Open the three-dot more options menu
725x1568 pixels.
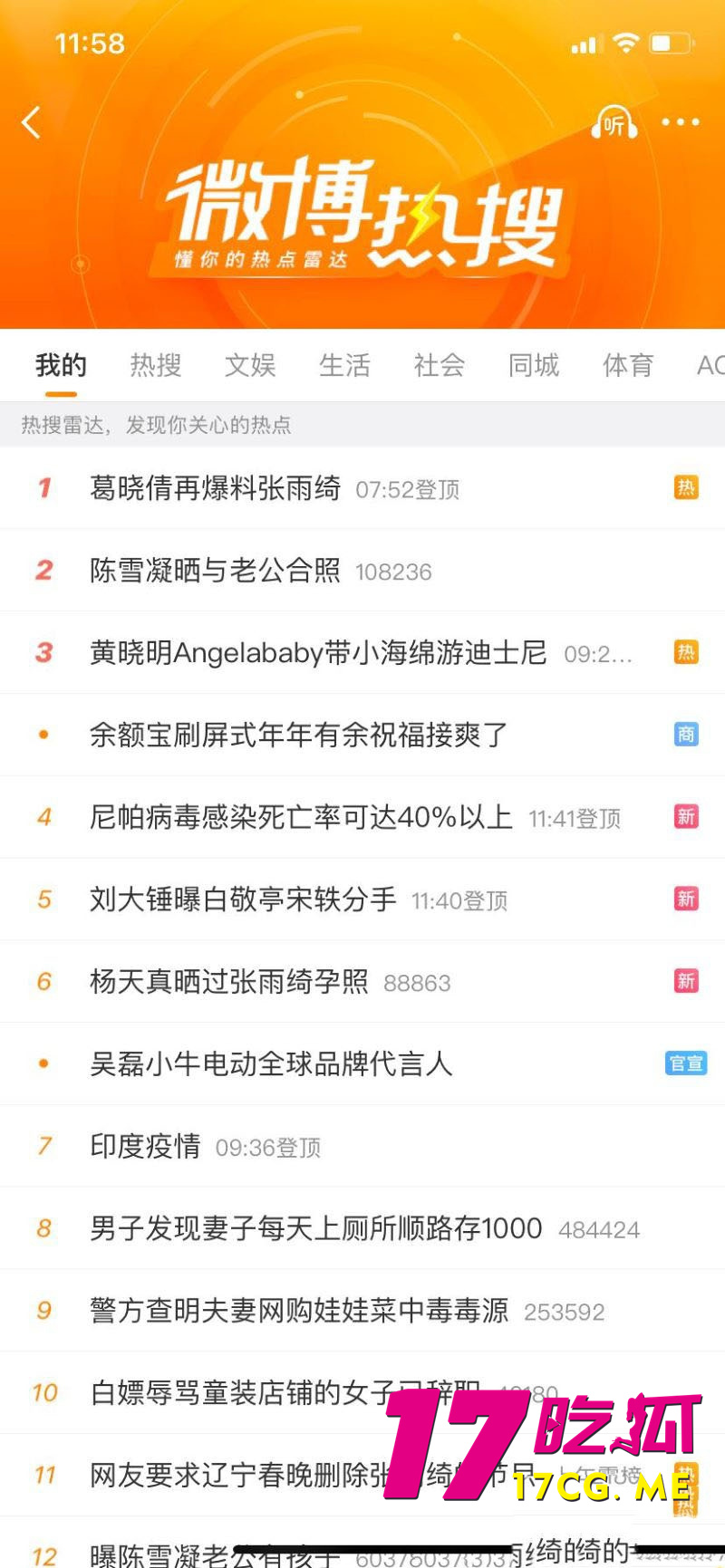click(x=681, y=122)
